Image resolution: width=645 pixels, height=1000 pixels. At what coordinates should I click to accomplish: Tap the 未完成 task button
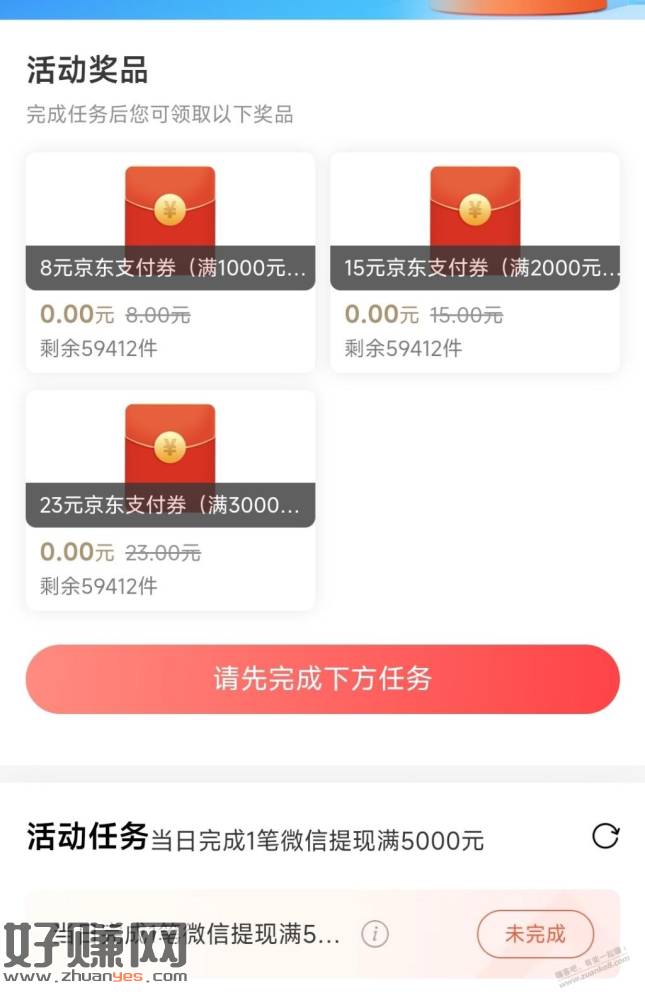[x=535, y=935]
